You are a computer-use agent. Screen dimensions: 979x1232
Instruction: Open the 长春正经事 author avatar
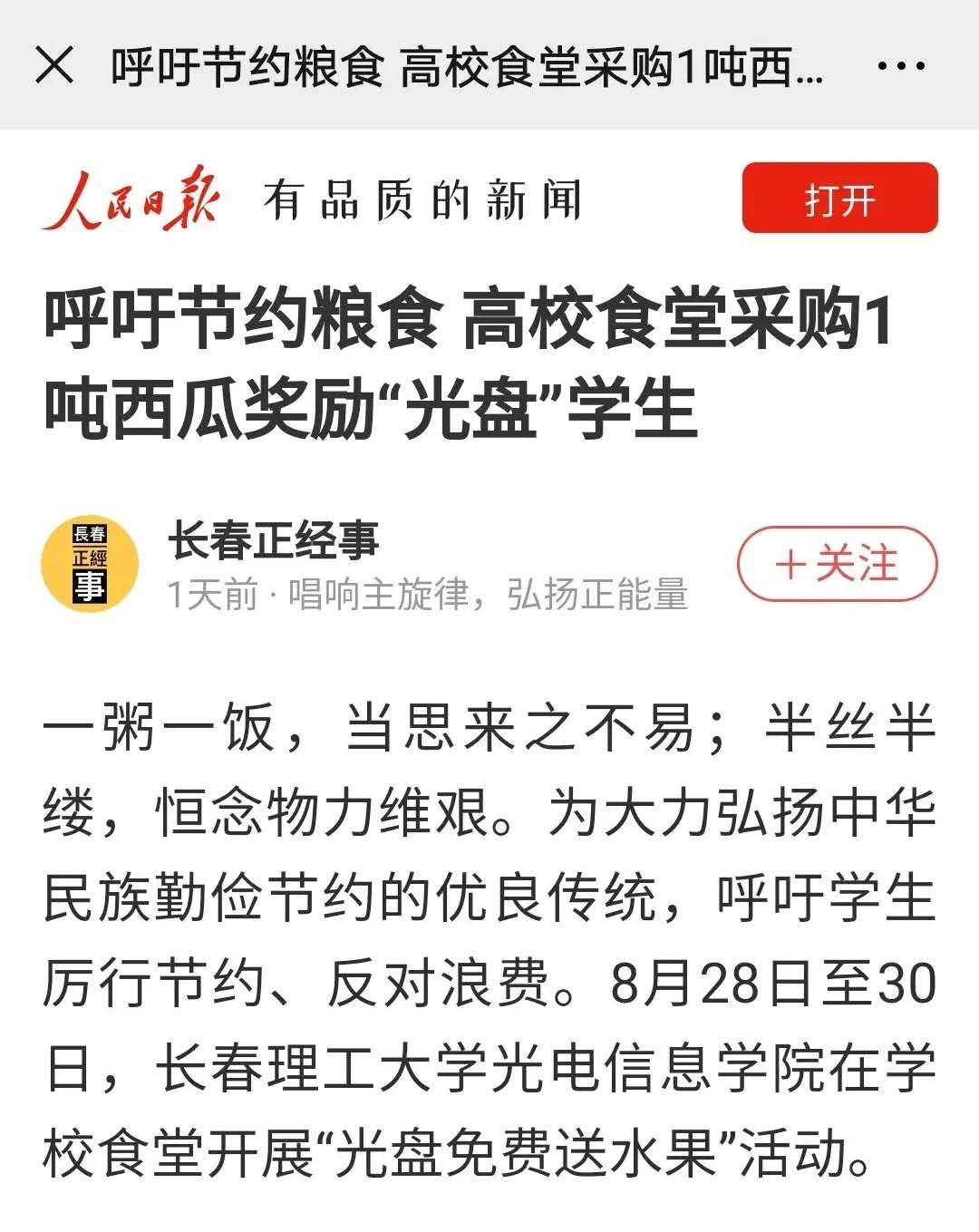[90, 564]
